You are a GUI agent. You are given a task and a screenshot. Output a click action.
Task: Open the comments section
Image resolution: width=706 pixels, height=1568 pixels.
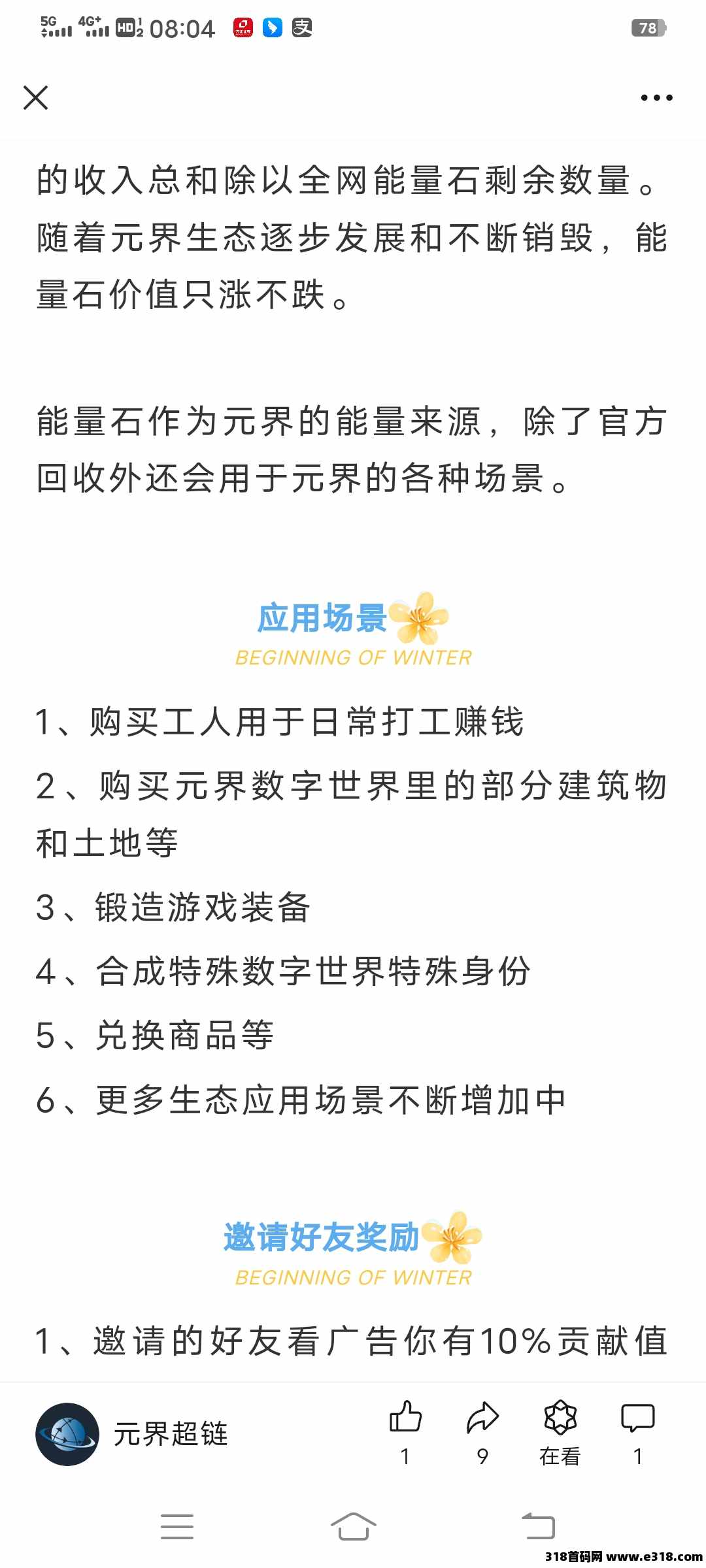(x=637, y=1418)
